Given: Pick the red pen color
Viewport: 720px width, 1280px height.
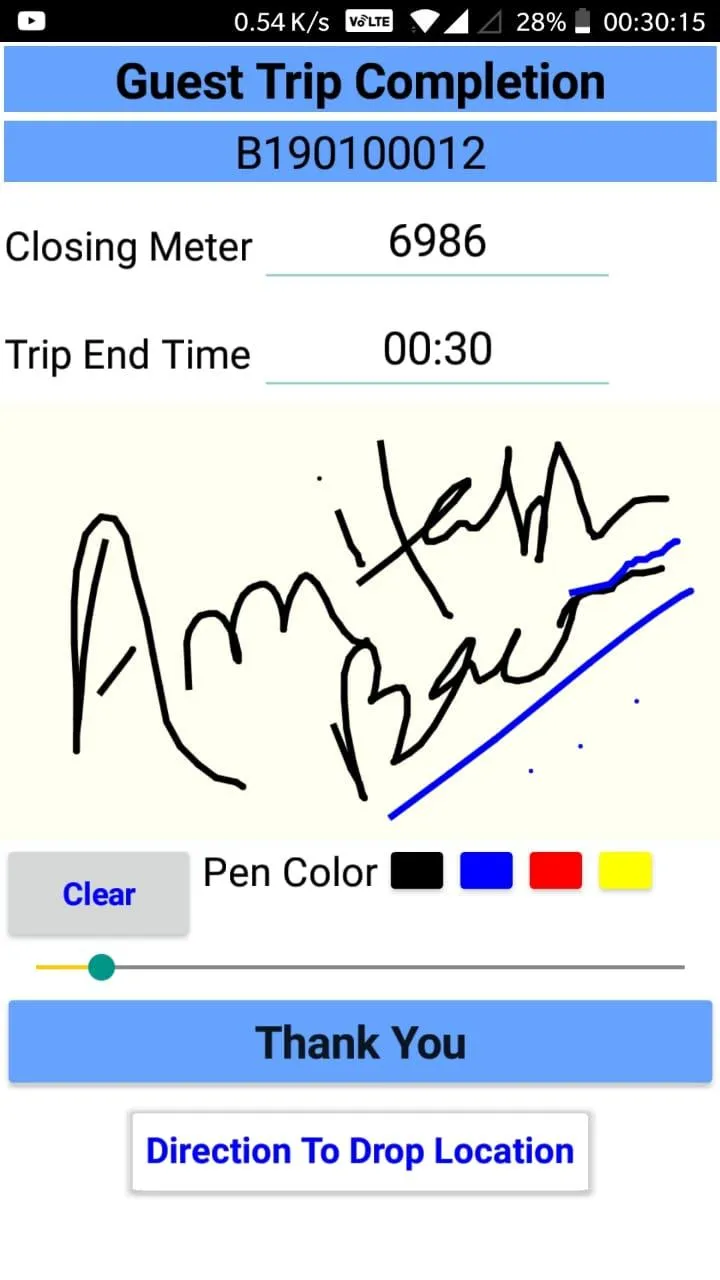Looking at the screenshot, I should pyautogui.click(x=555, y=870).
